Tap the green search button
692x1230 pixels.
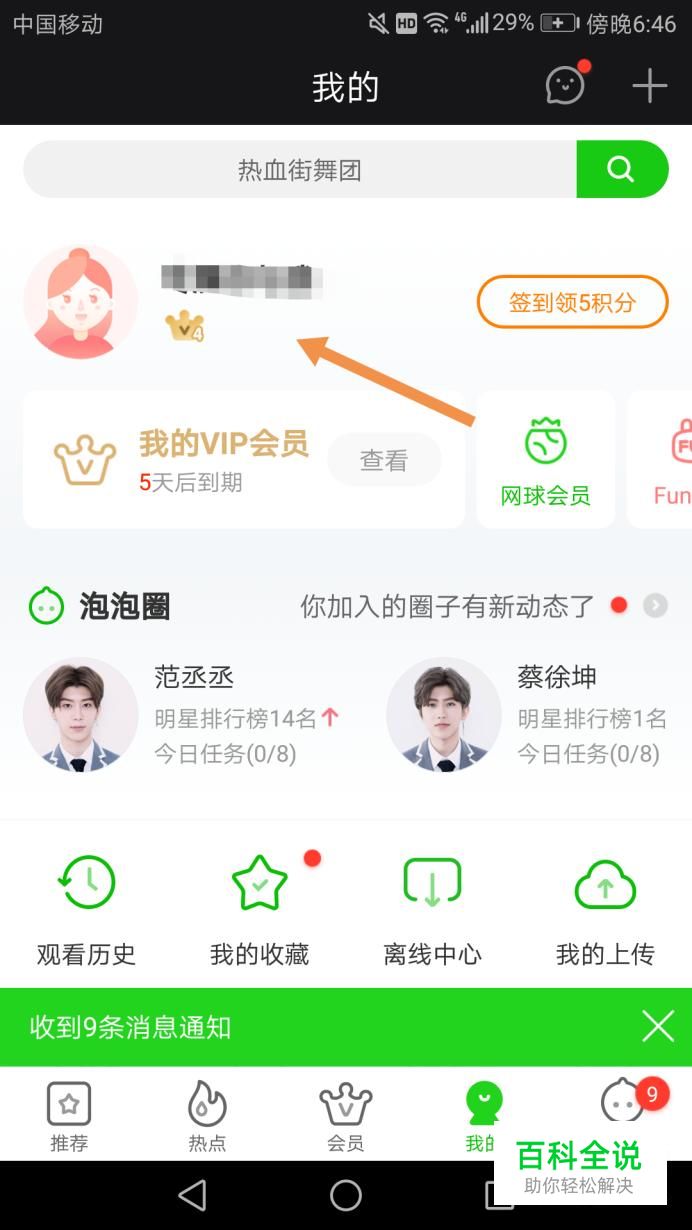pos(621,170)
